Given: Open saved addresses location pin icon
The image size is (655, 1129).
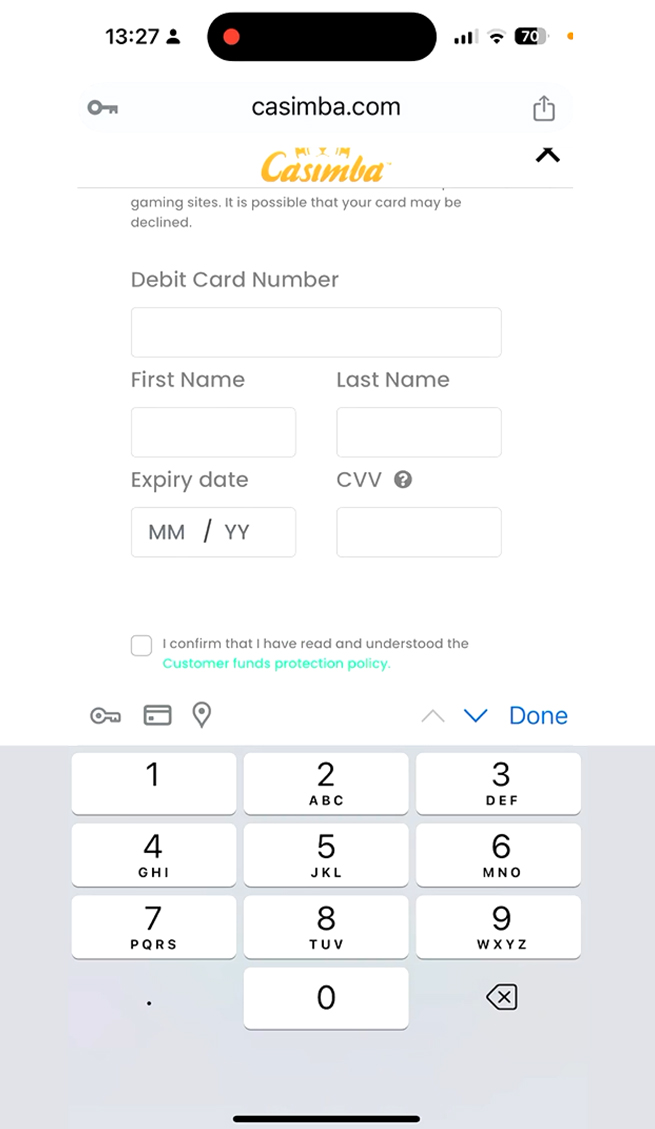Looking at the screenshot, I should click(x=202, y=715).
